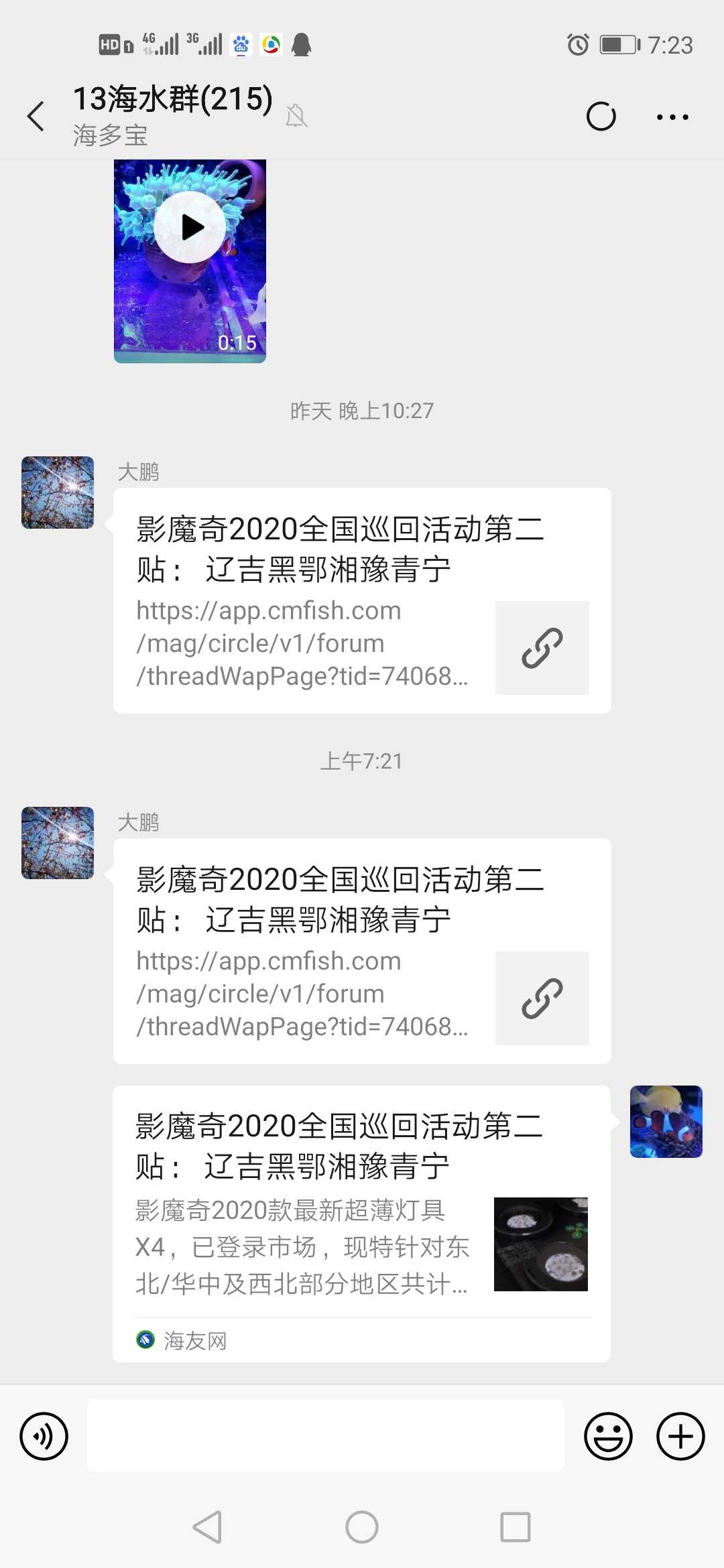724x1568 pixels.
Task: Tap the system home button
Action: point(362,1527)
